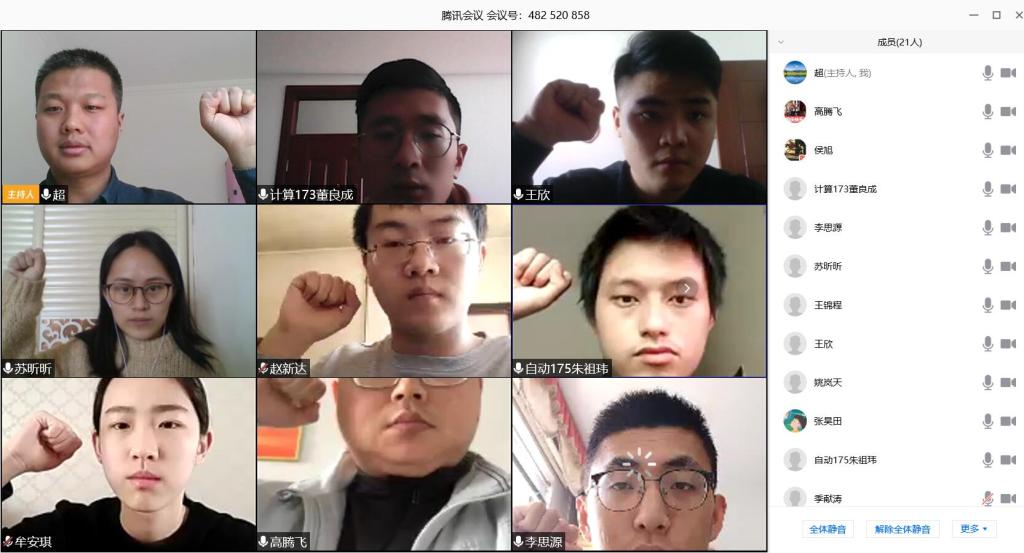This screenshot has width=1024, height=553.
Task: Unmute 季献涛 in the member list
Action: 988,498
